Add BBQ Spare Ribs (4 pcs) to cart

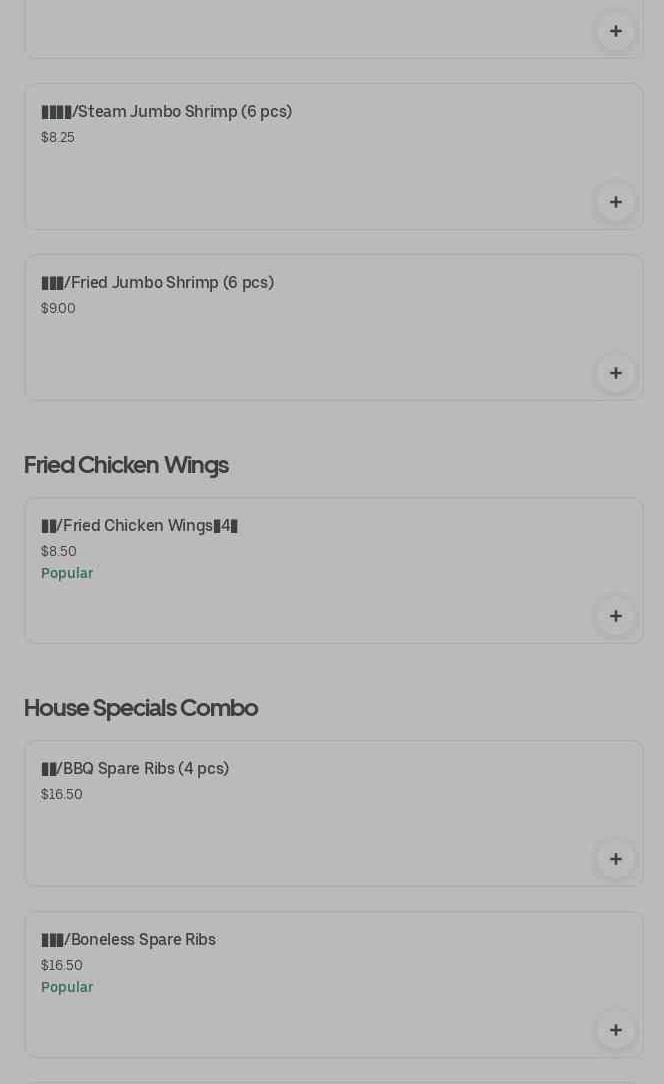click(x=615, y=859)
